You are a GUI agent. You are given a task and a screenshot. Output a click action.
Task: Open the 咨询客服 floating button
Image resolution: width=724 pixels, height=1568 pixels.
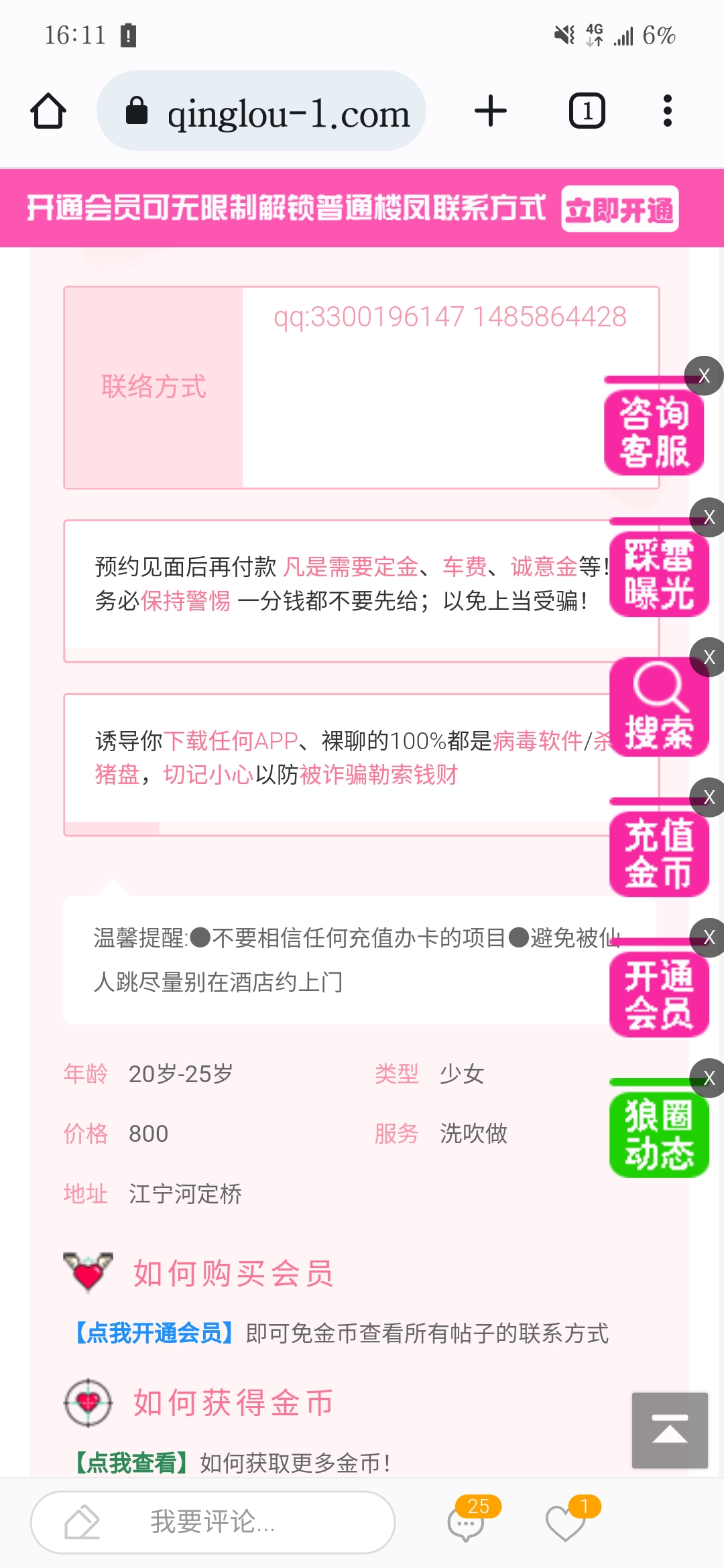(x=654, y=432)
